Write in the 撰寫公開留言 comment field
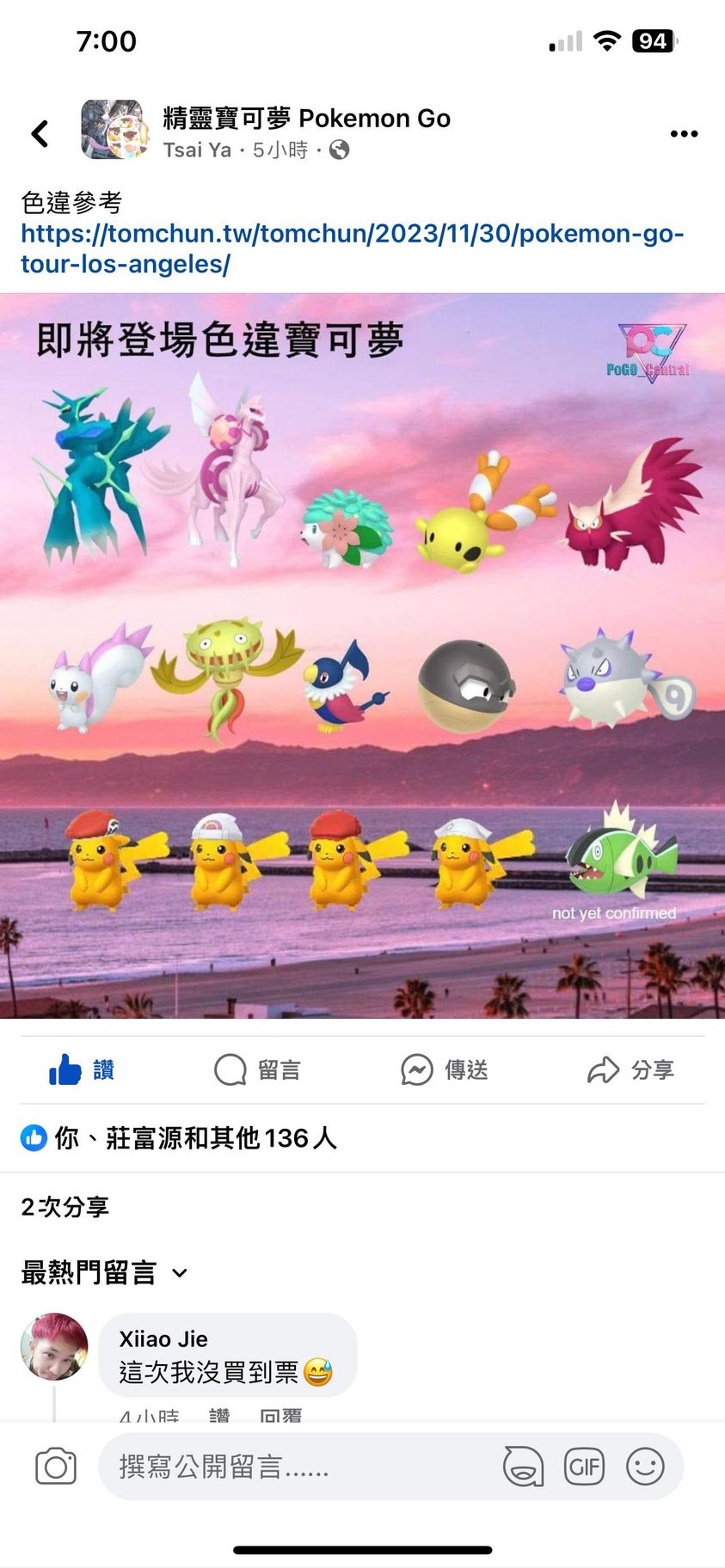 (x=292, y=1467)
